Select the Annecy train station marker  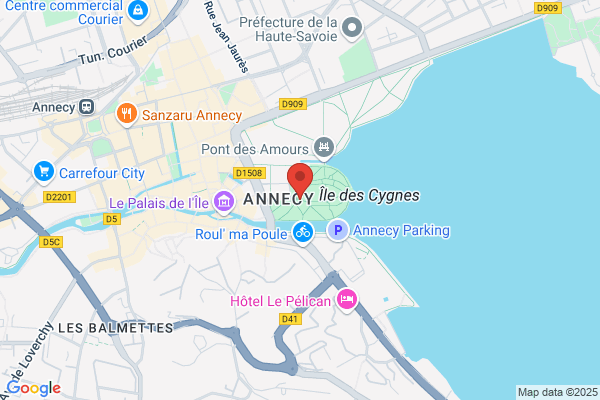pyautogui.click(x=86, y=107)
